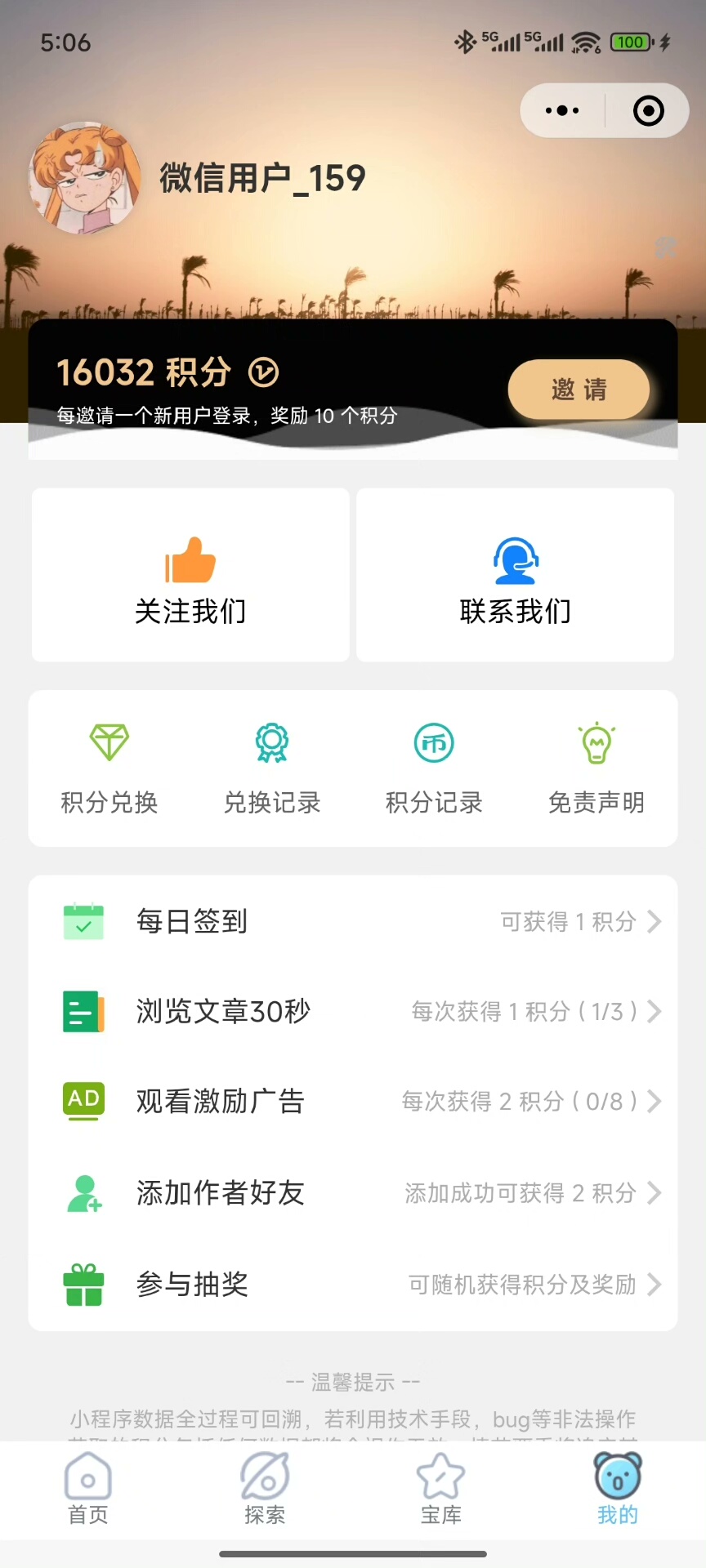Screen dimensions: 706x1568
Task: Open the 联系我们 card
Action: tap(515, 575)
